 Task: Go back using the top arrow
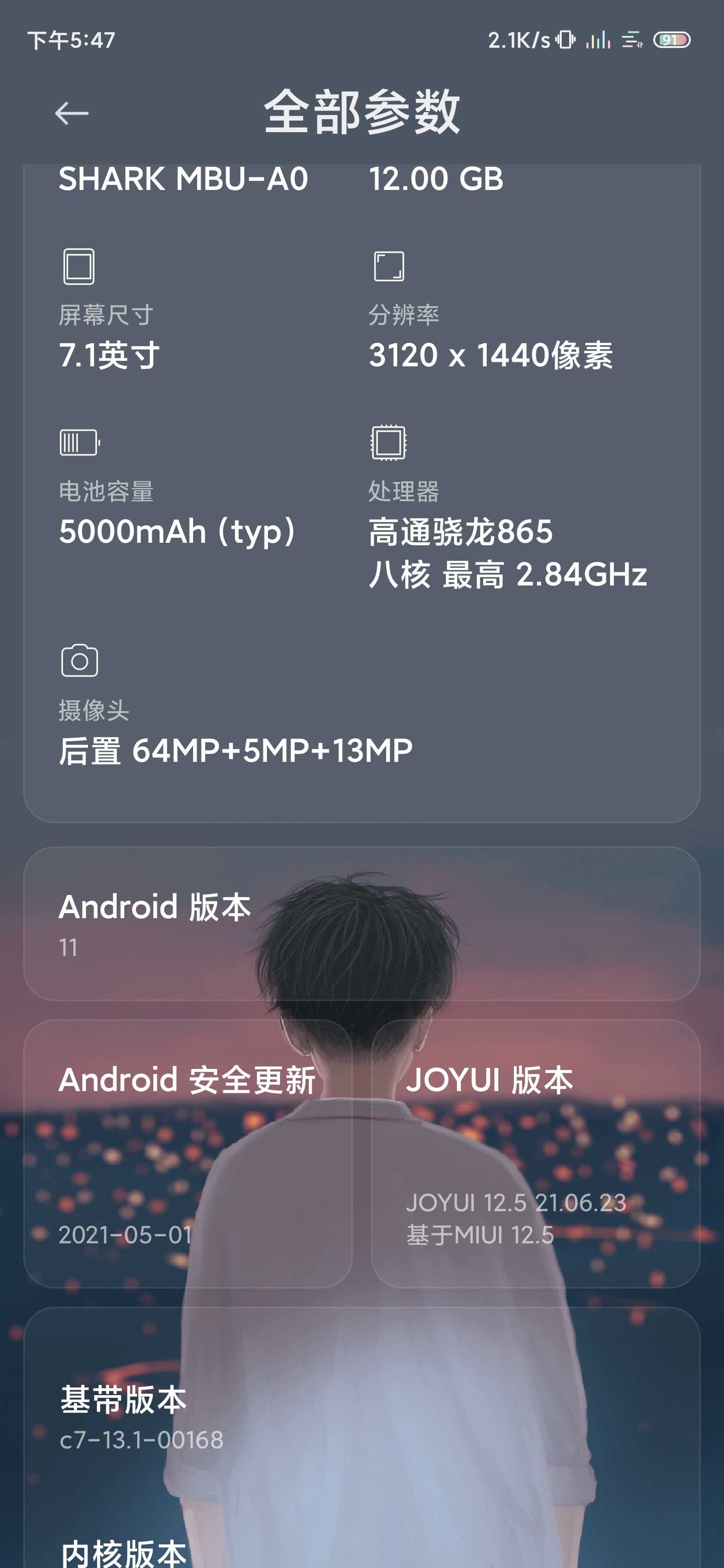(72, 113)
